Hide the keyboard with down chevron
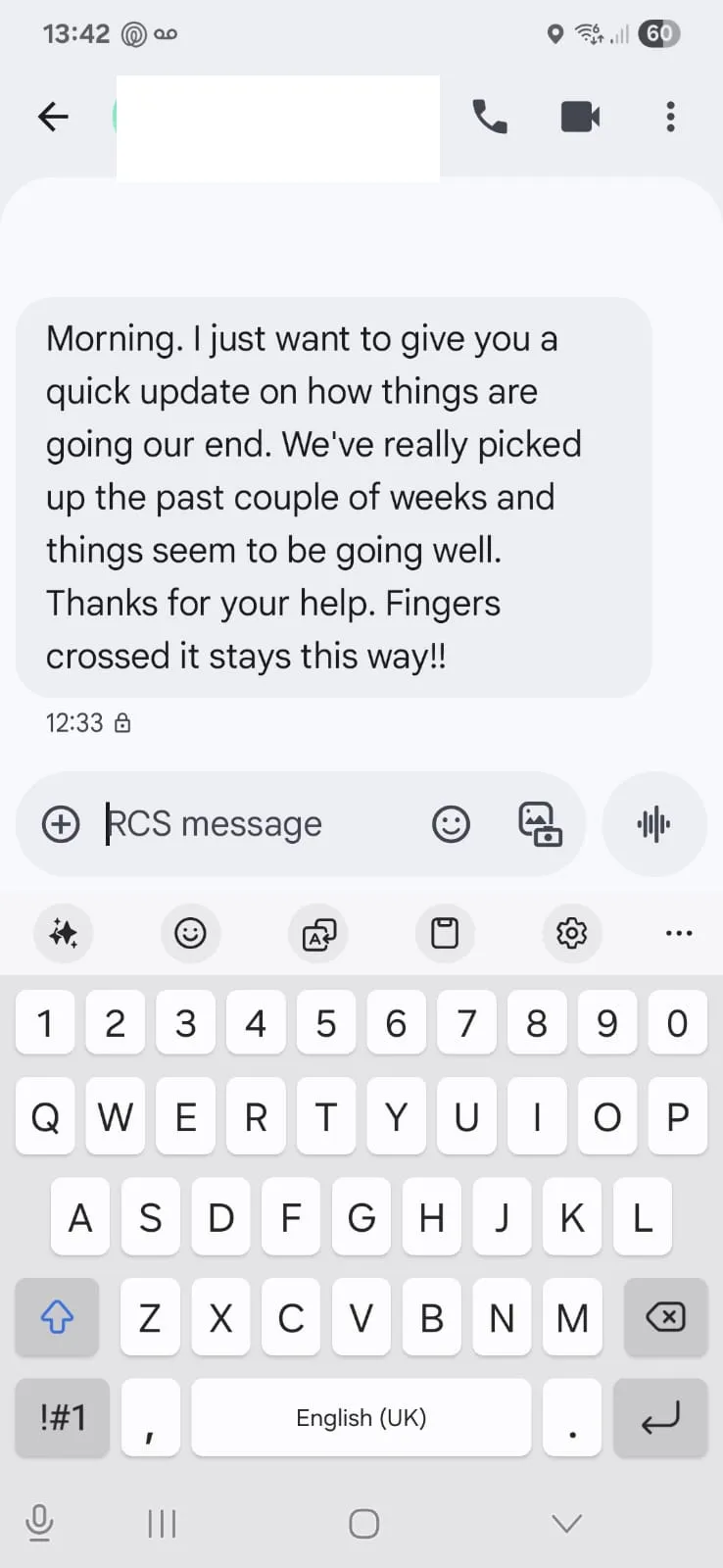The image size is (723, 1568). [x=567, y=1523]
